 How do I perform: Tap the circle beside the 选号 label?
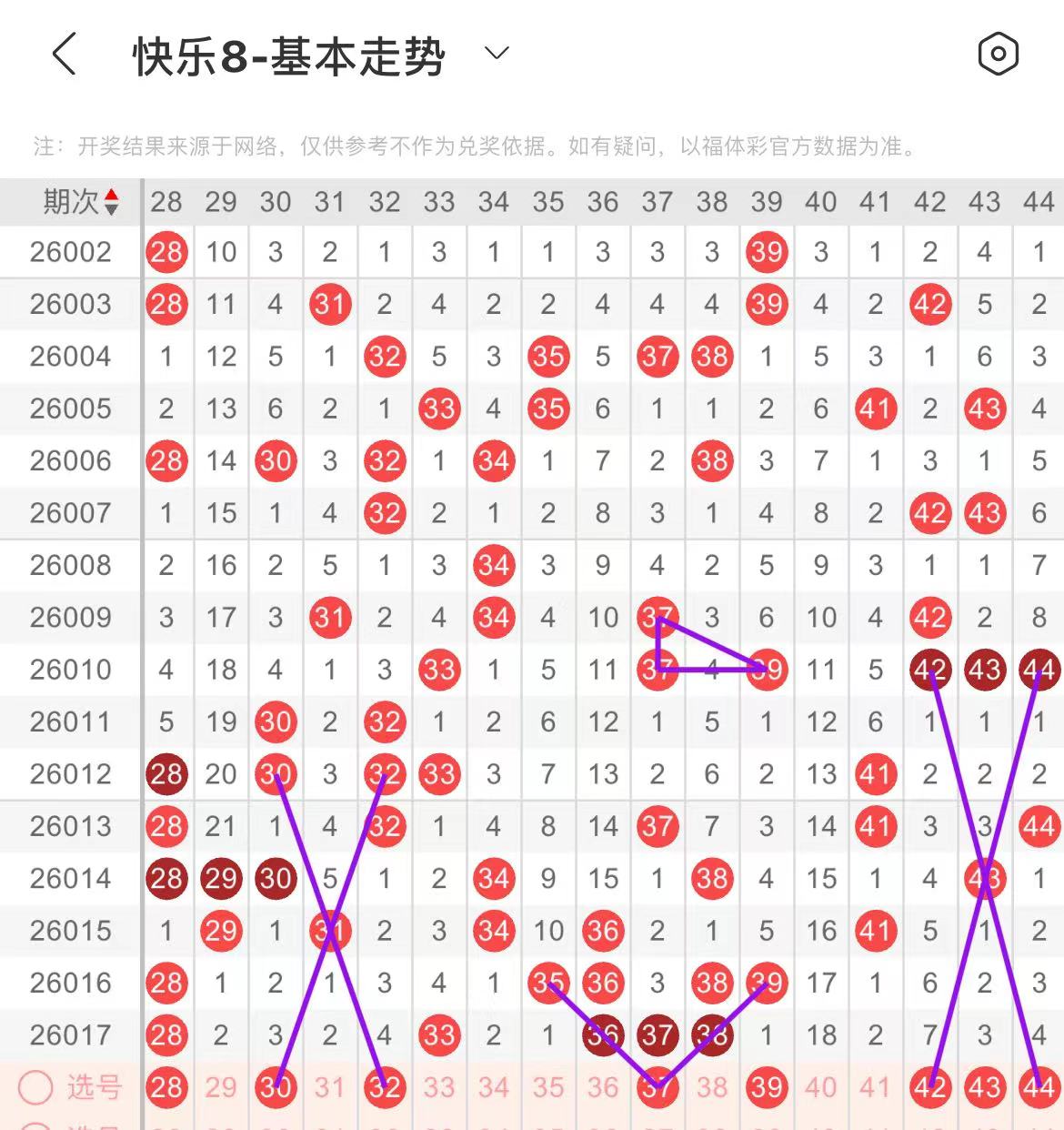pyautogui.click(x=35, y=1087)
